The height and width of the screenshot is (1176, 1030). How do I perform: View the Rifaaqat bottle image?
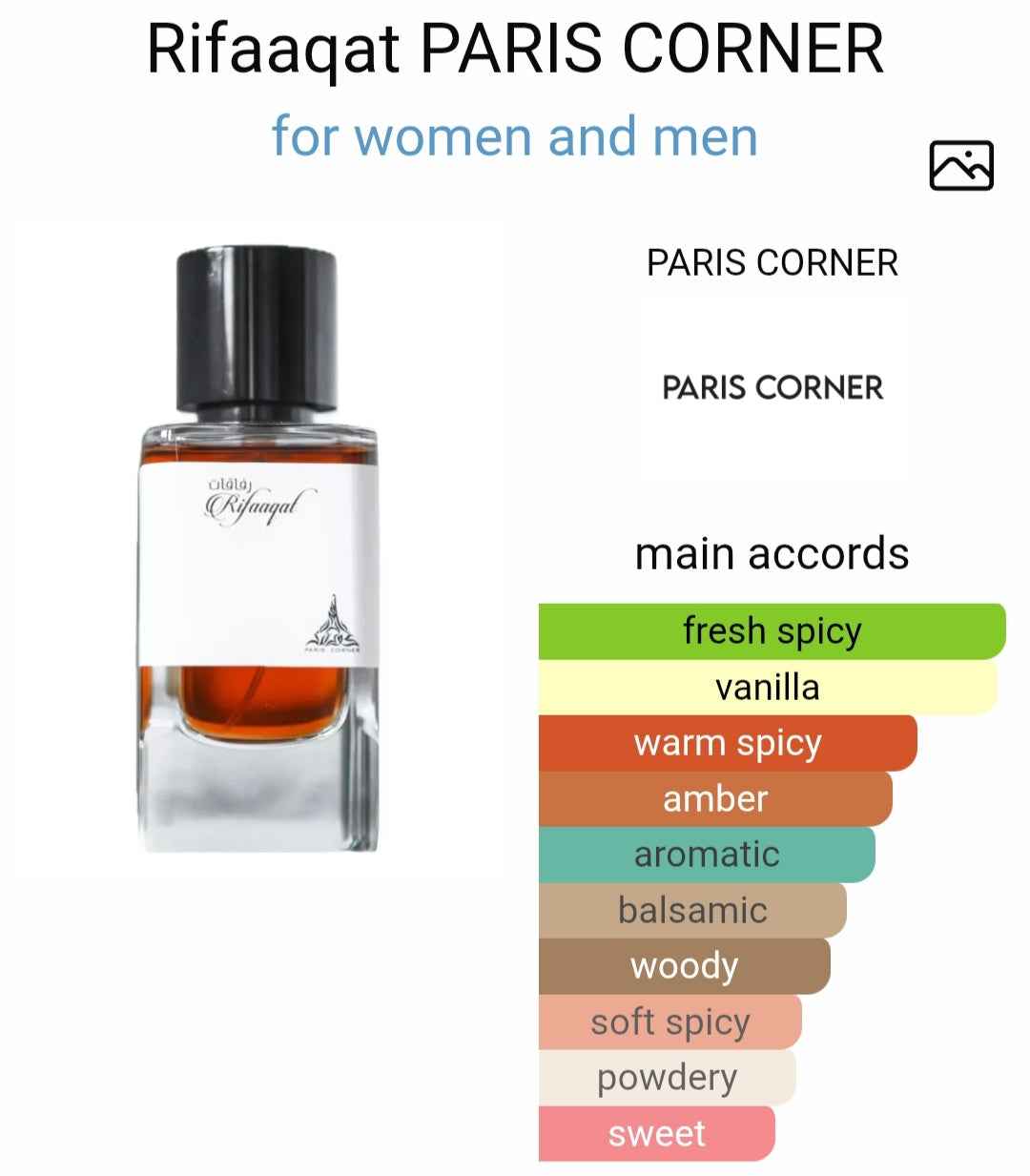click(257, 550)
